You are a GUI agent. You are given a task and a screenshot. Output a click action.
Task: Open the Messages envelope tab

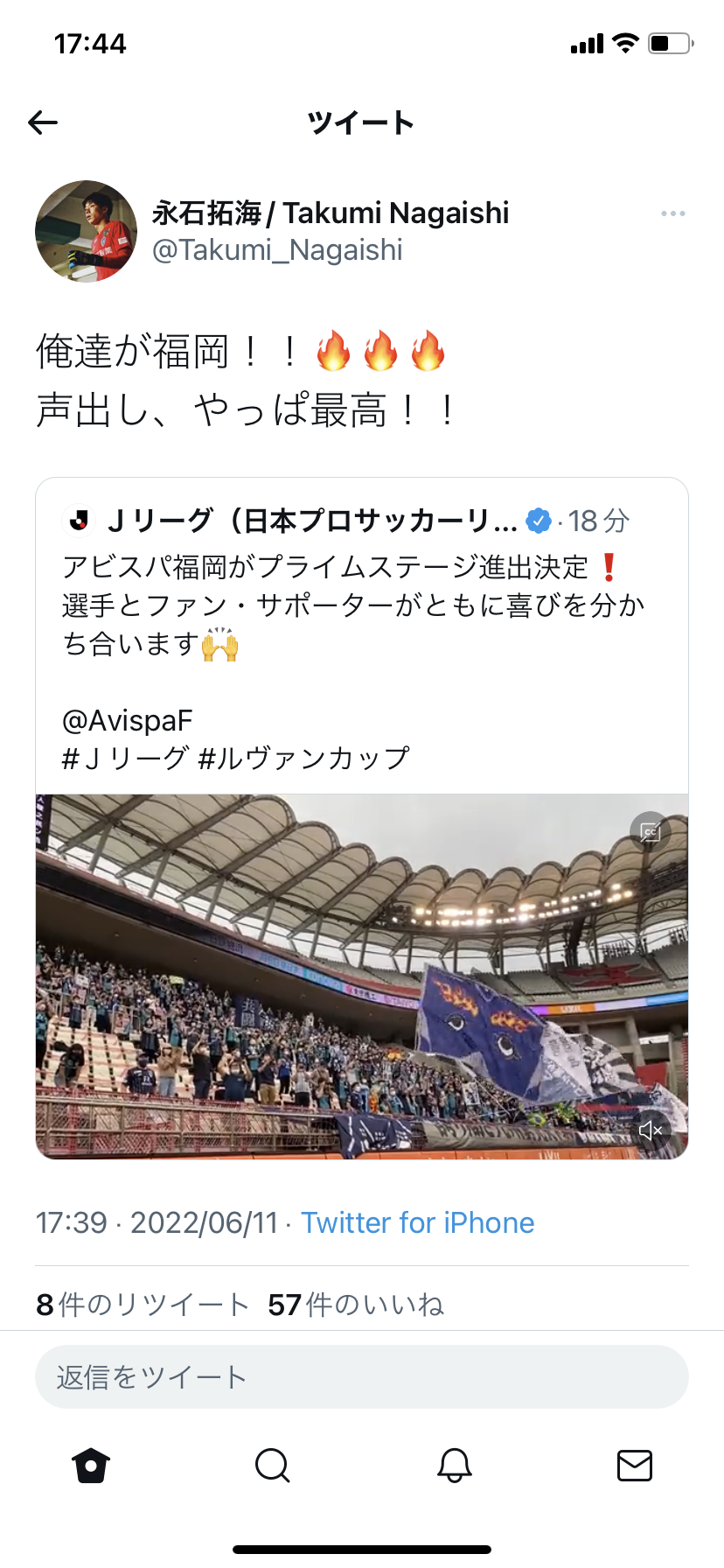click(x=634, y=1466)
